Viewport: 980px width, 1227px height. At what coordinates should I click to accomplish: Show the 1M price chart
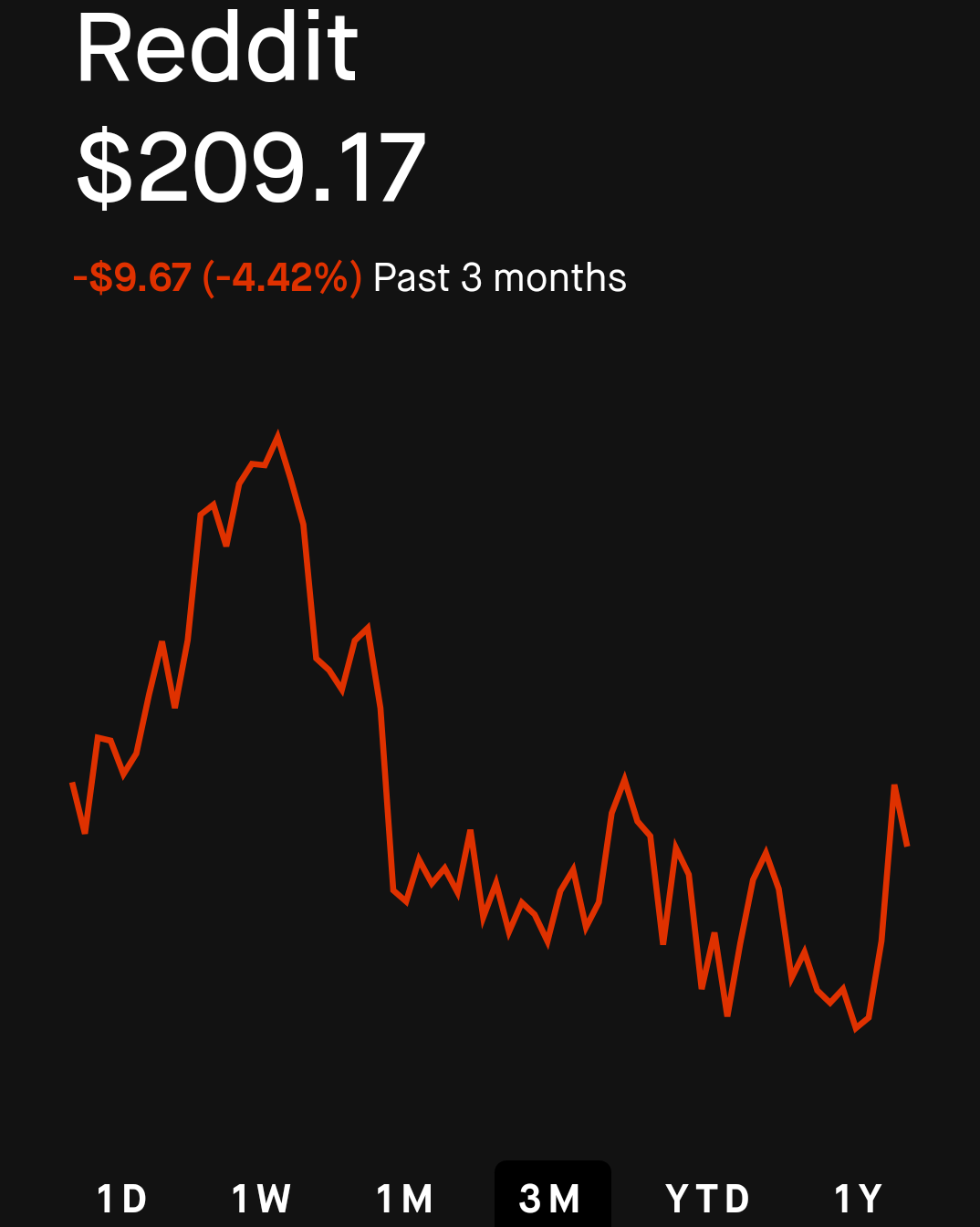click(x=404, y=1198)
